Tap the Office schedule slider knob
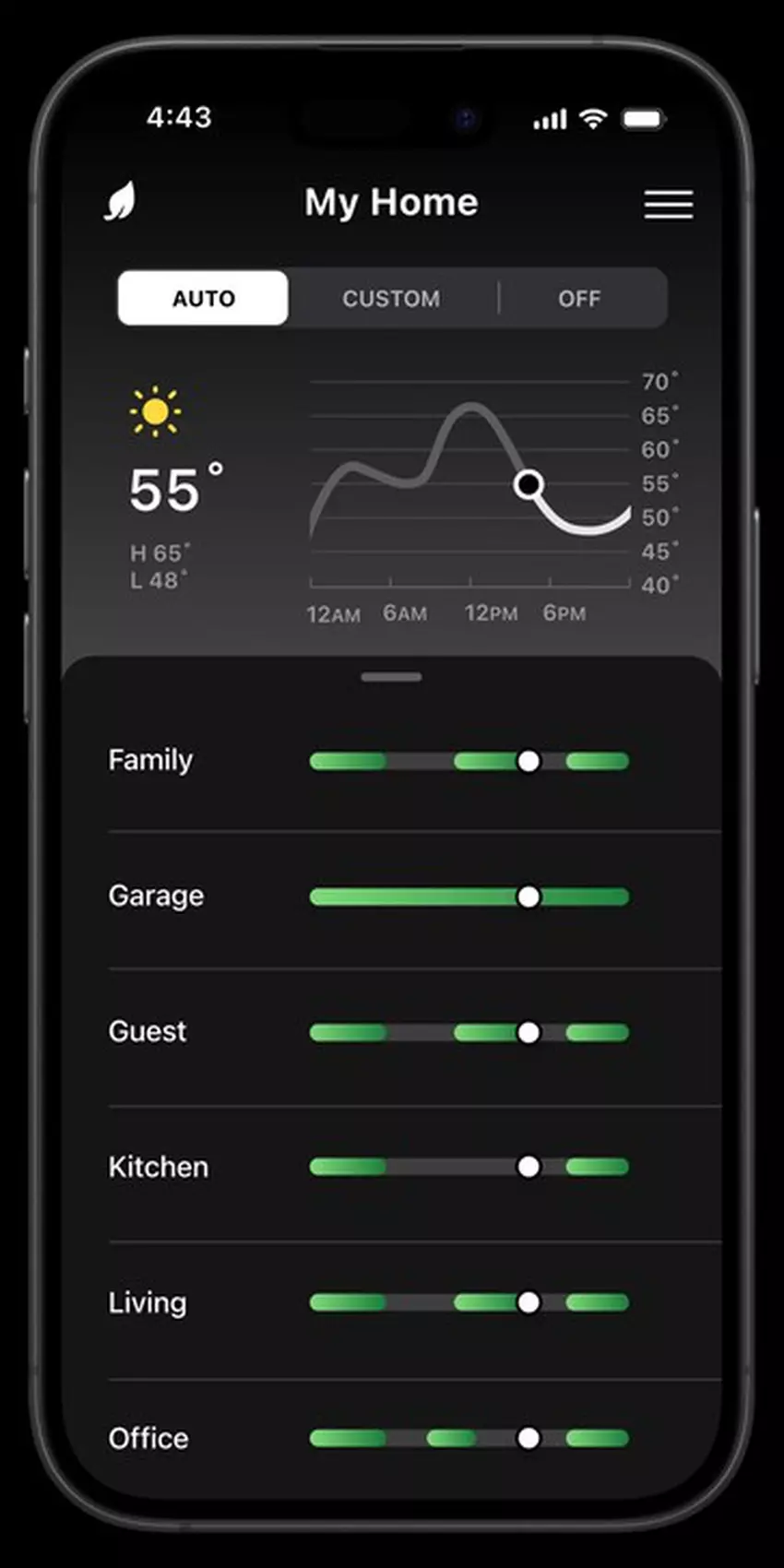The width and height of the screenshot is (784, 1568). 529,1438
